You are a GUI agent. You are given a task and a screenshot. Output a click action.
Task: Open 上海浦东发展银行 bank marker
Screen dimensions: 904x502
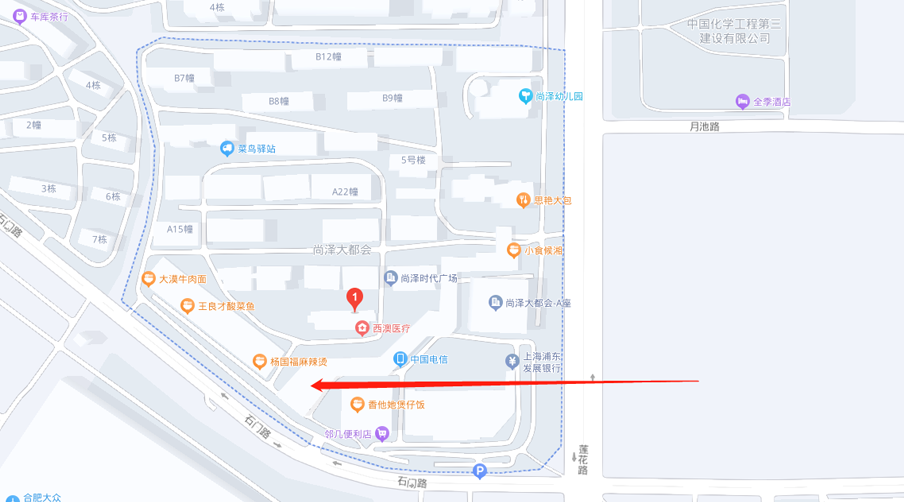511,361
